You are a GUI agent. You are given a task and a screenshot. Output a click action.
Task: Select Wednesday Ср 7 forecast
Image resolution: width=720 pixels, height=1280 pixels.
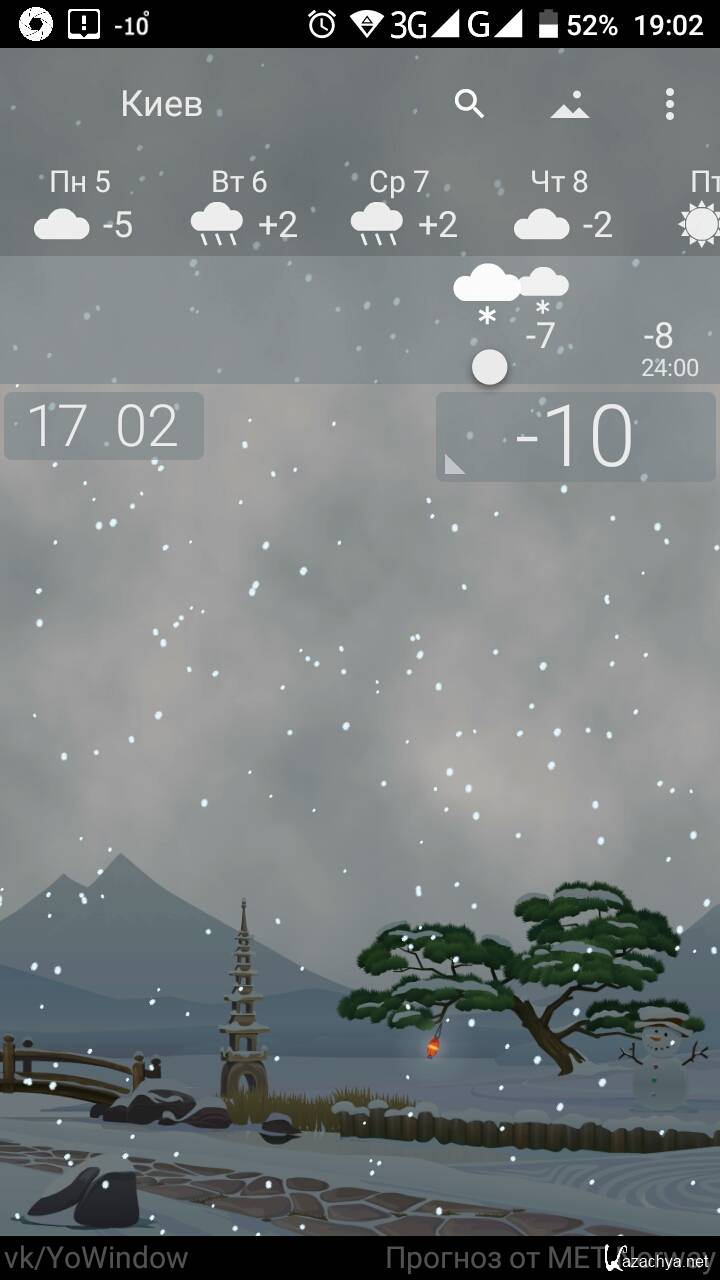[x=402, y=206]
